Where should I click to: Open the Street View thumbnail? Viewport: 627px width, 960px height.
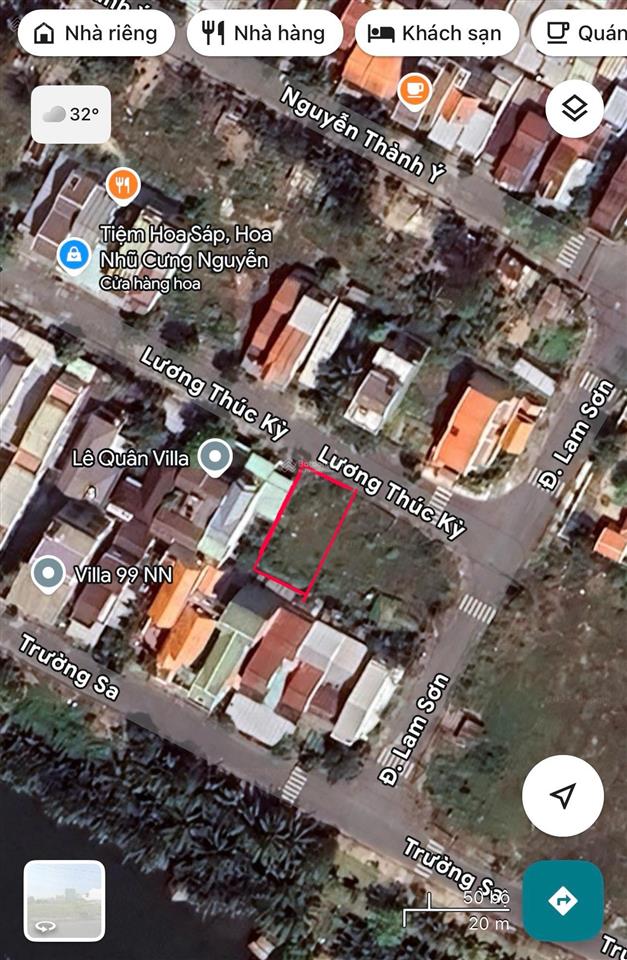click(64, 901)
